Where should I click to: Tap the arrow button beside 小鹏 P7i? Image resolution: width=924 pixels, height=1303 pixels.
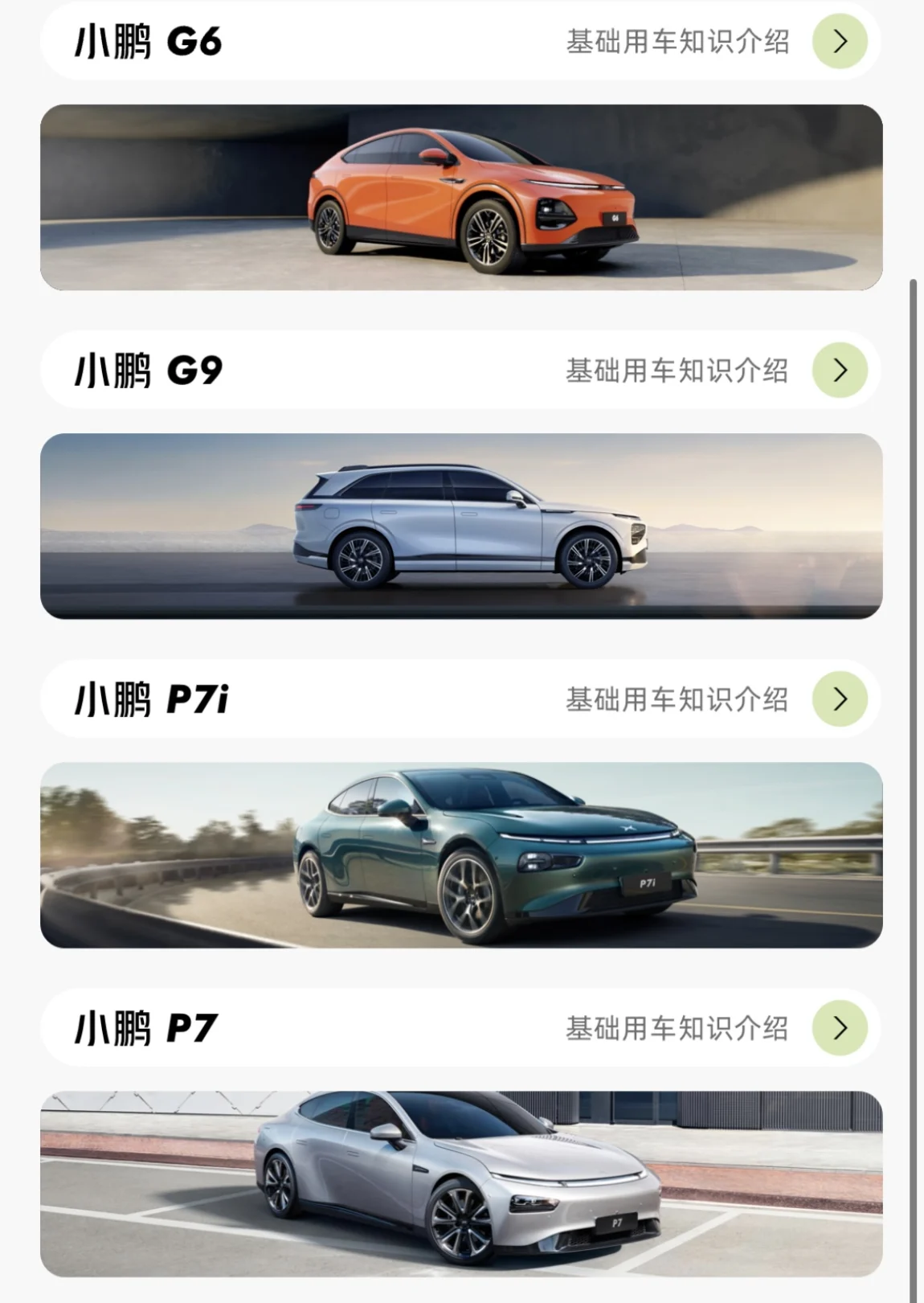tap(840, 699)
